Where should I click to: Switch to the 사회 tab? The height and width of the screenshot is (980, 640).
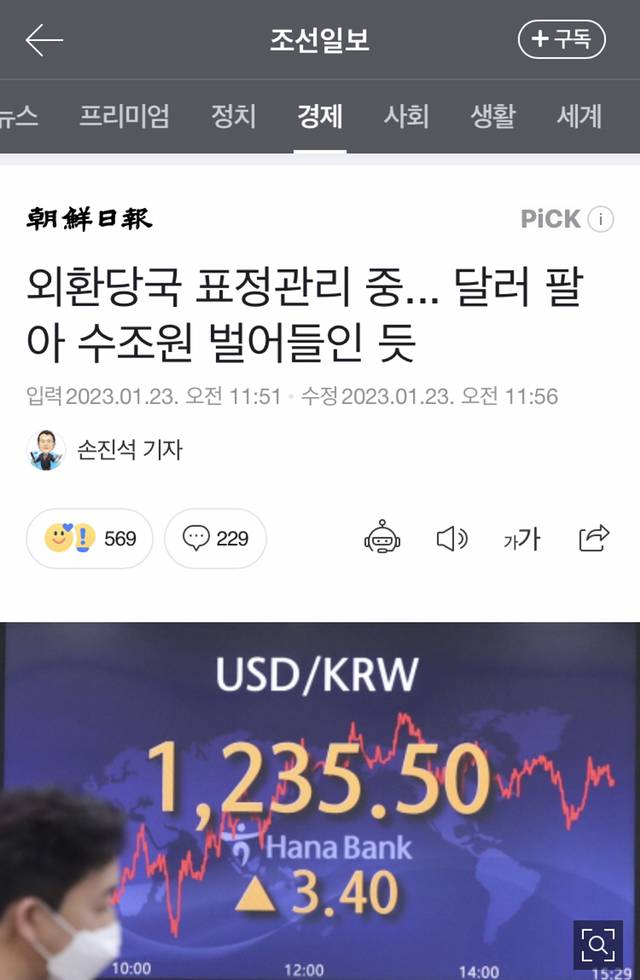click(406, 116)
